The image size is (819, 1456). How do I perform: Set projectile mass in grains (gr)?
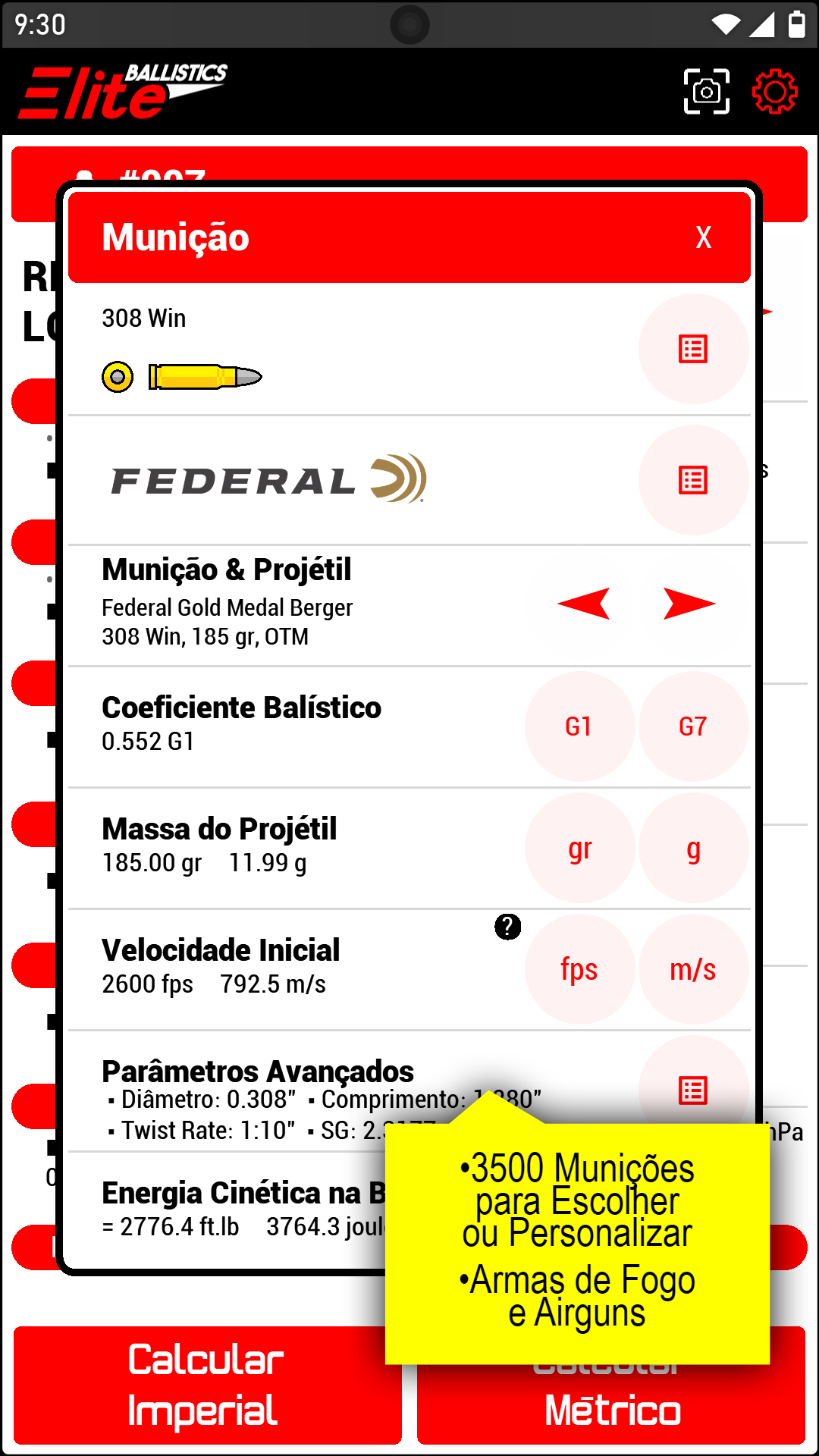pyautogui.click(x=579, y=848)
